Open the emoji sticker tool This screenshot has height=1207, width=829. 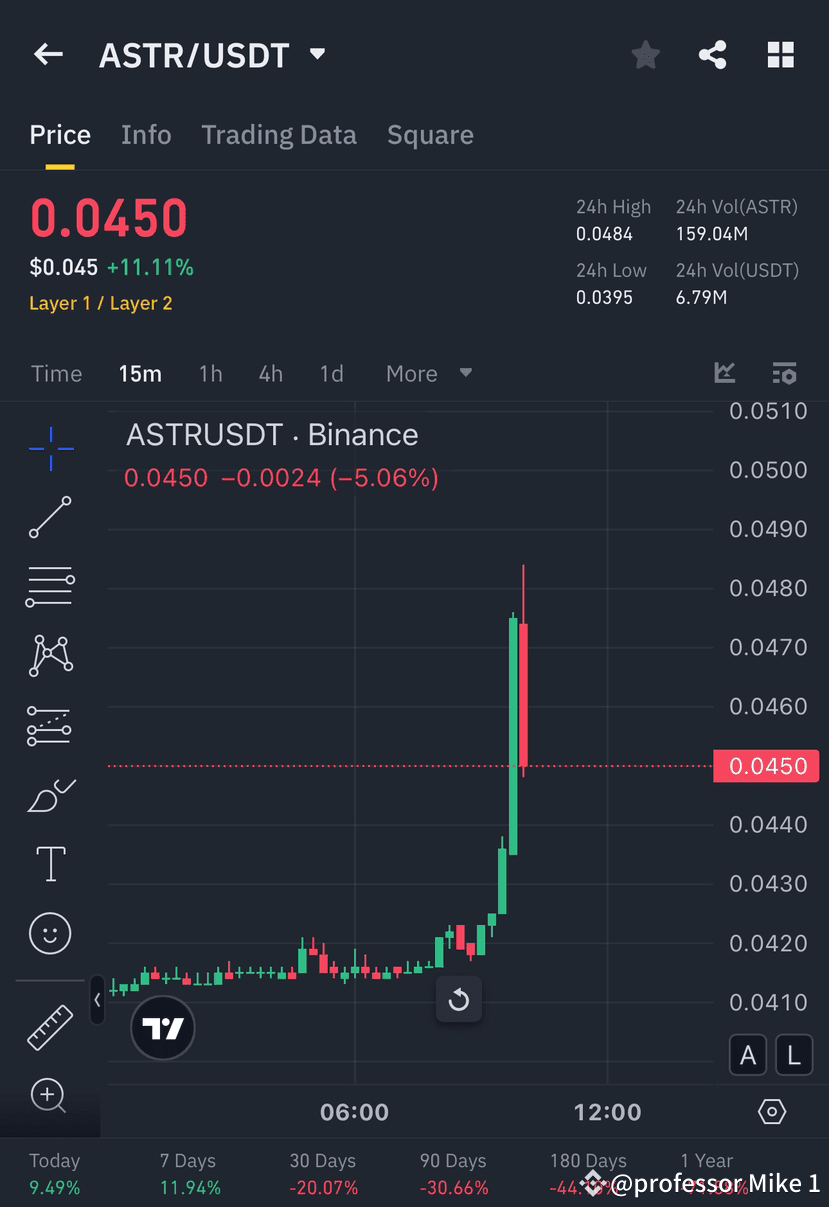49,932
